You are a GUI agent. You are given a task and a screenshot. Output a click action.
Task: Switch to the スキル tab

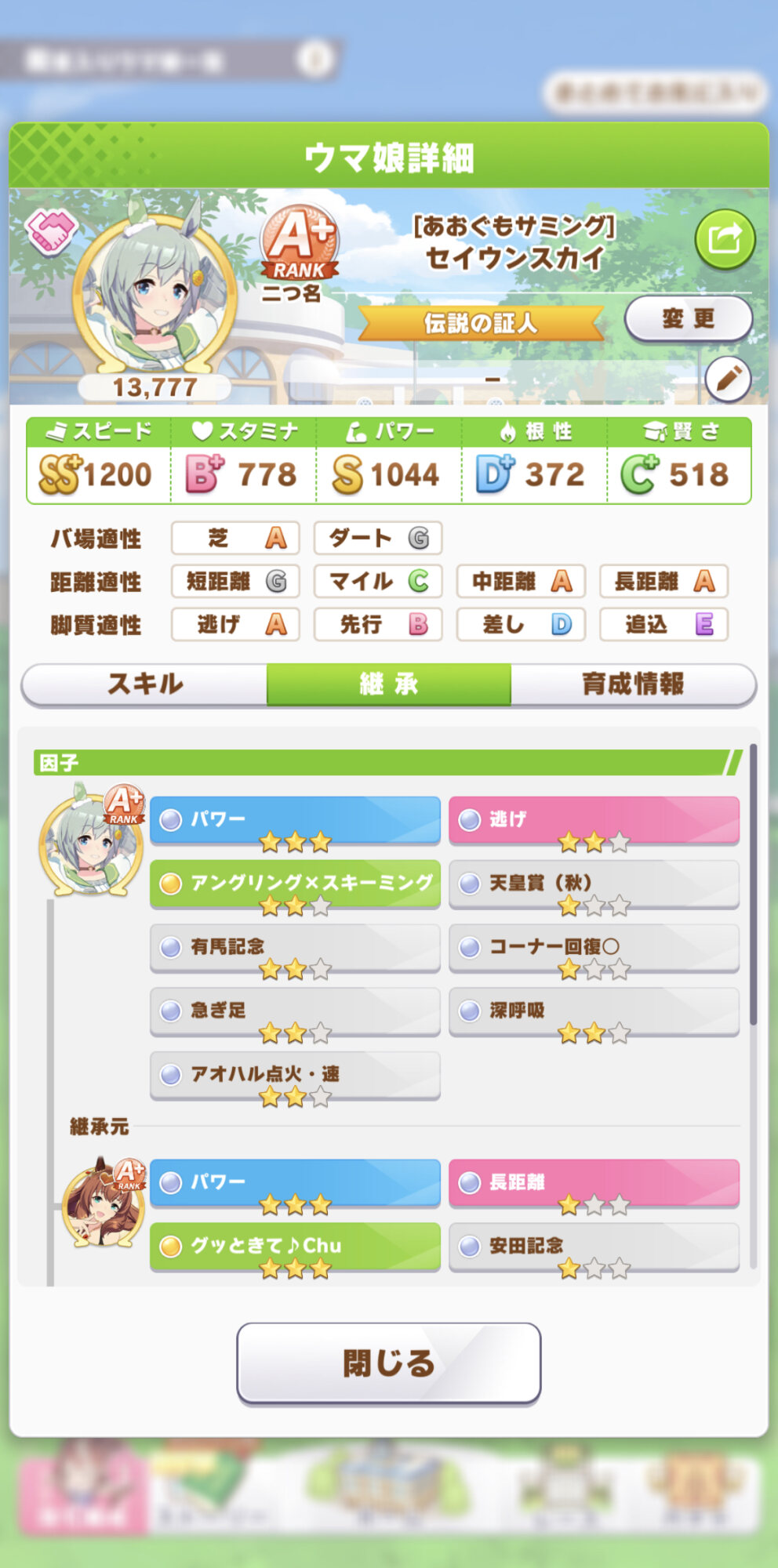coord(144,684)
